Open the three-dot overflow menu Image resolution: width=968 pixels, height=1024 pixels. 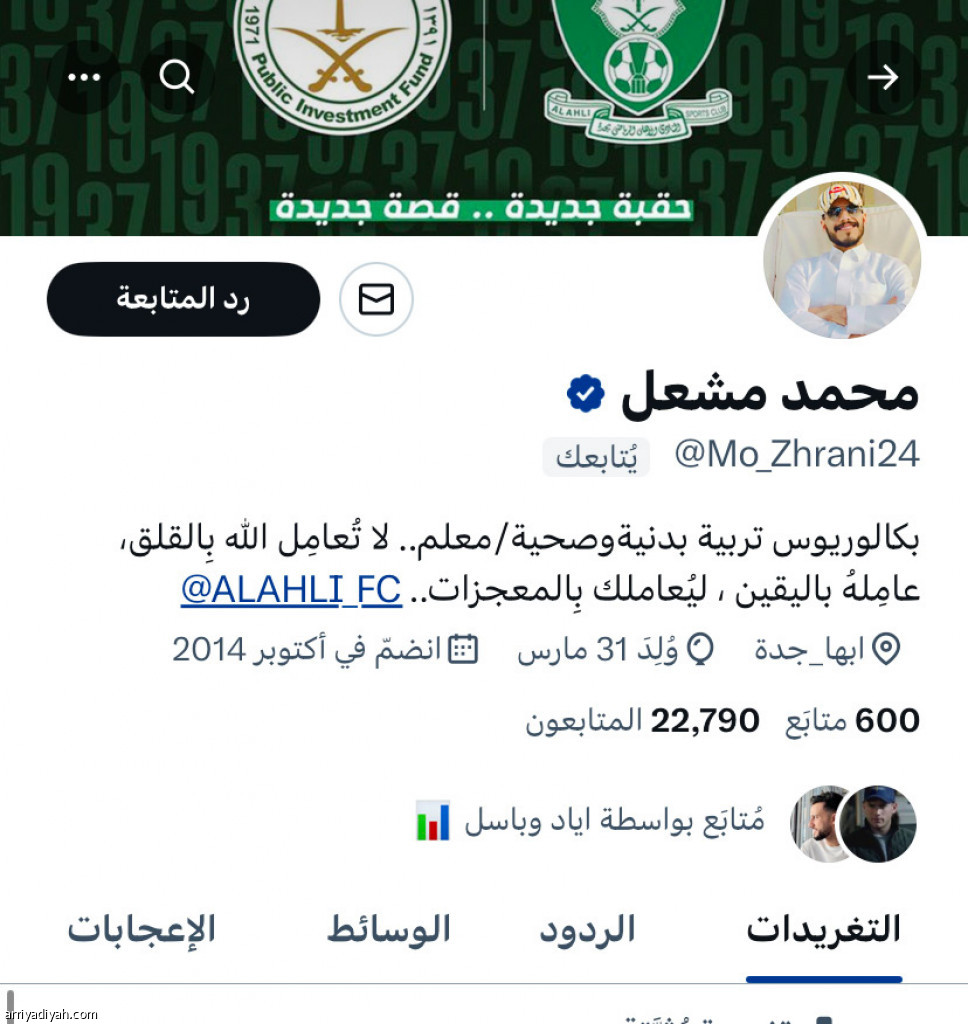84,77
